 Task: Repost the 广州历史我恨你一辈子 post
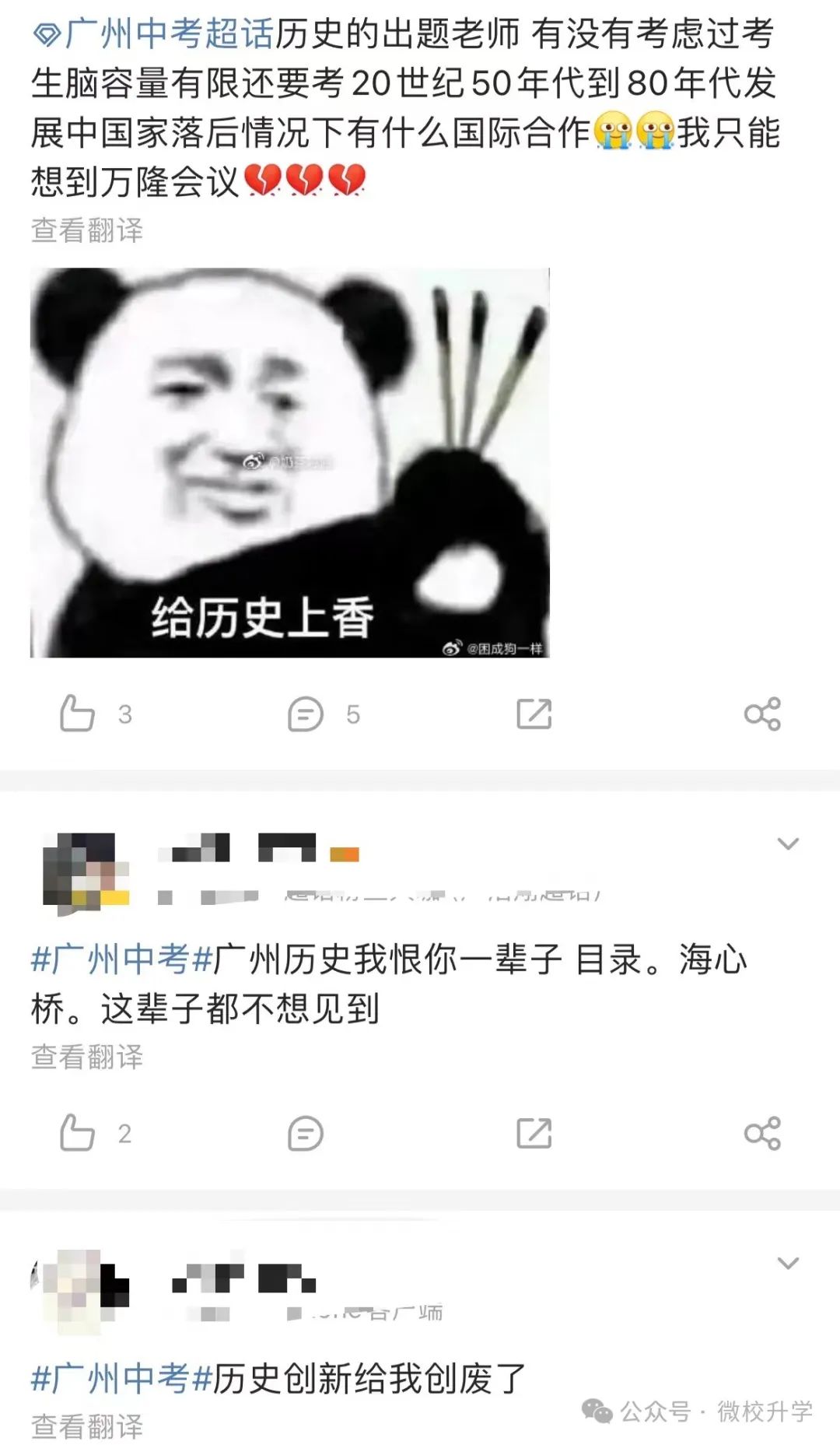534,1133
